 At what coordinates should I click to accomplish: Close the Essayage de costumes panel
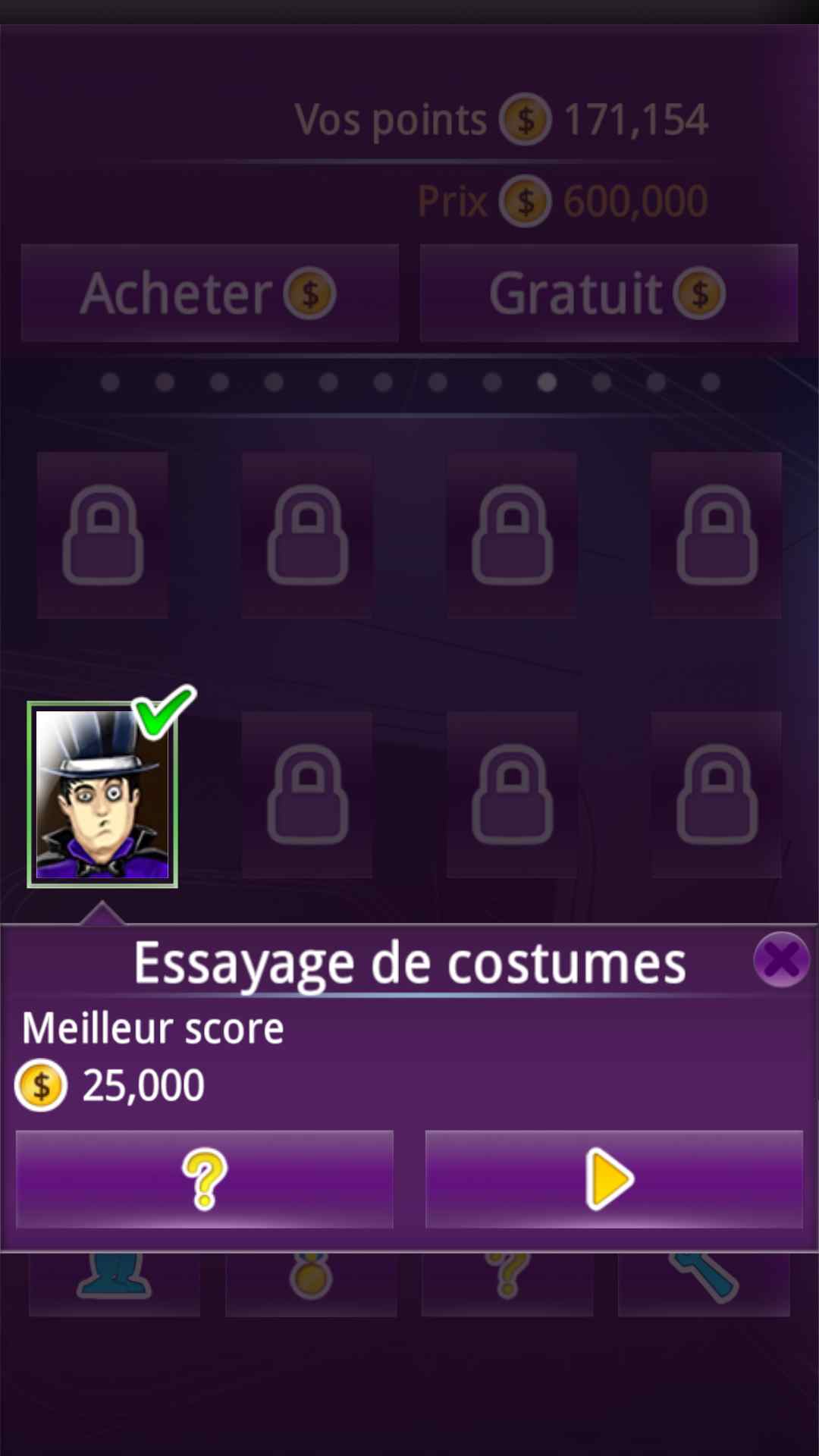click(781, 960)
